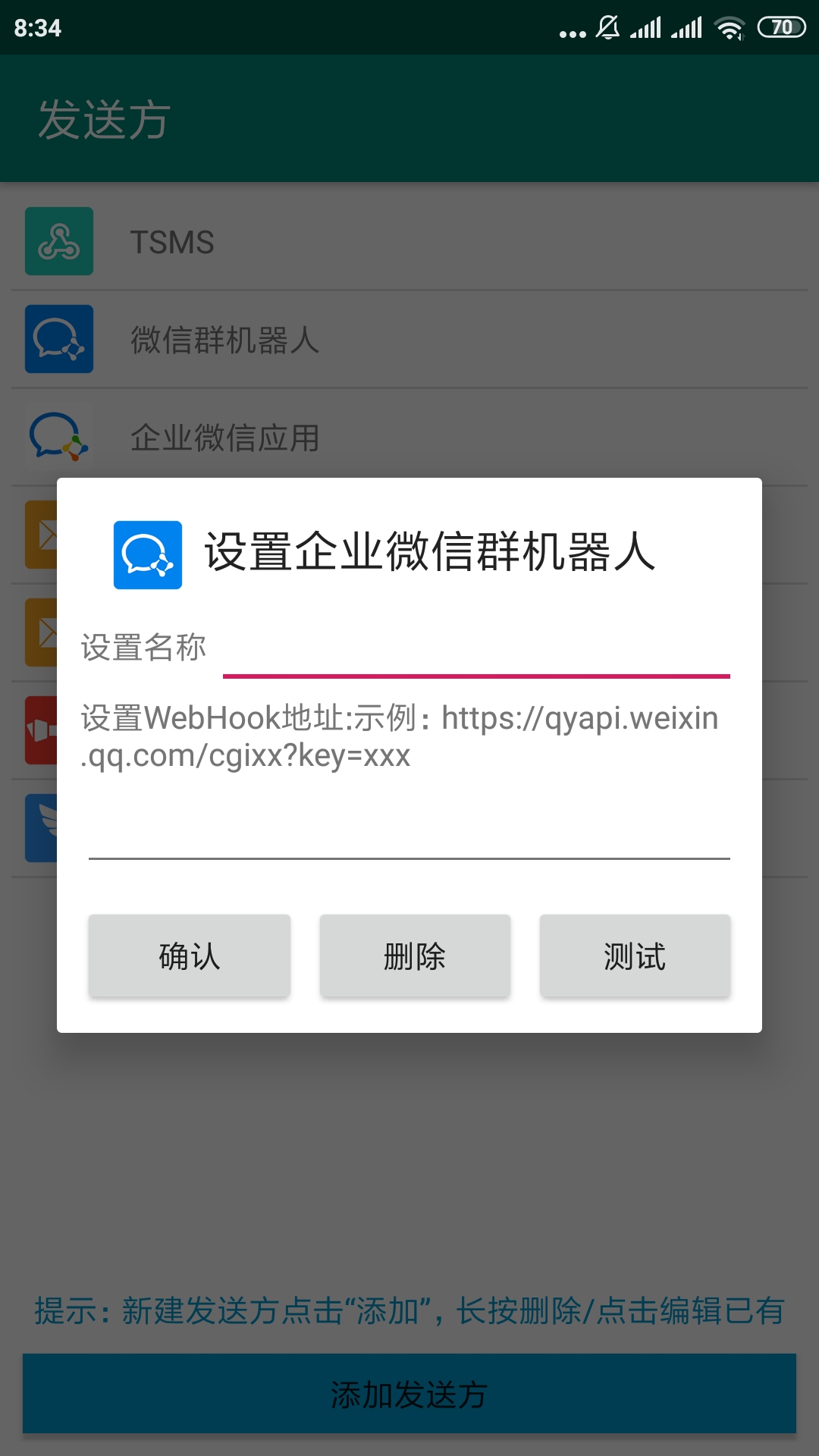Focus the 设置名称 name field
This screenshot has height=1456, width=819.
(x=476, y=648)
